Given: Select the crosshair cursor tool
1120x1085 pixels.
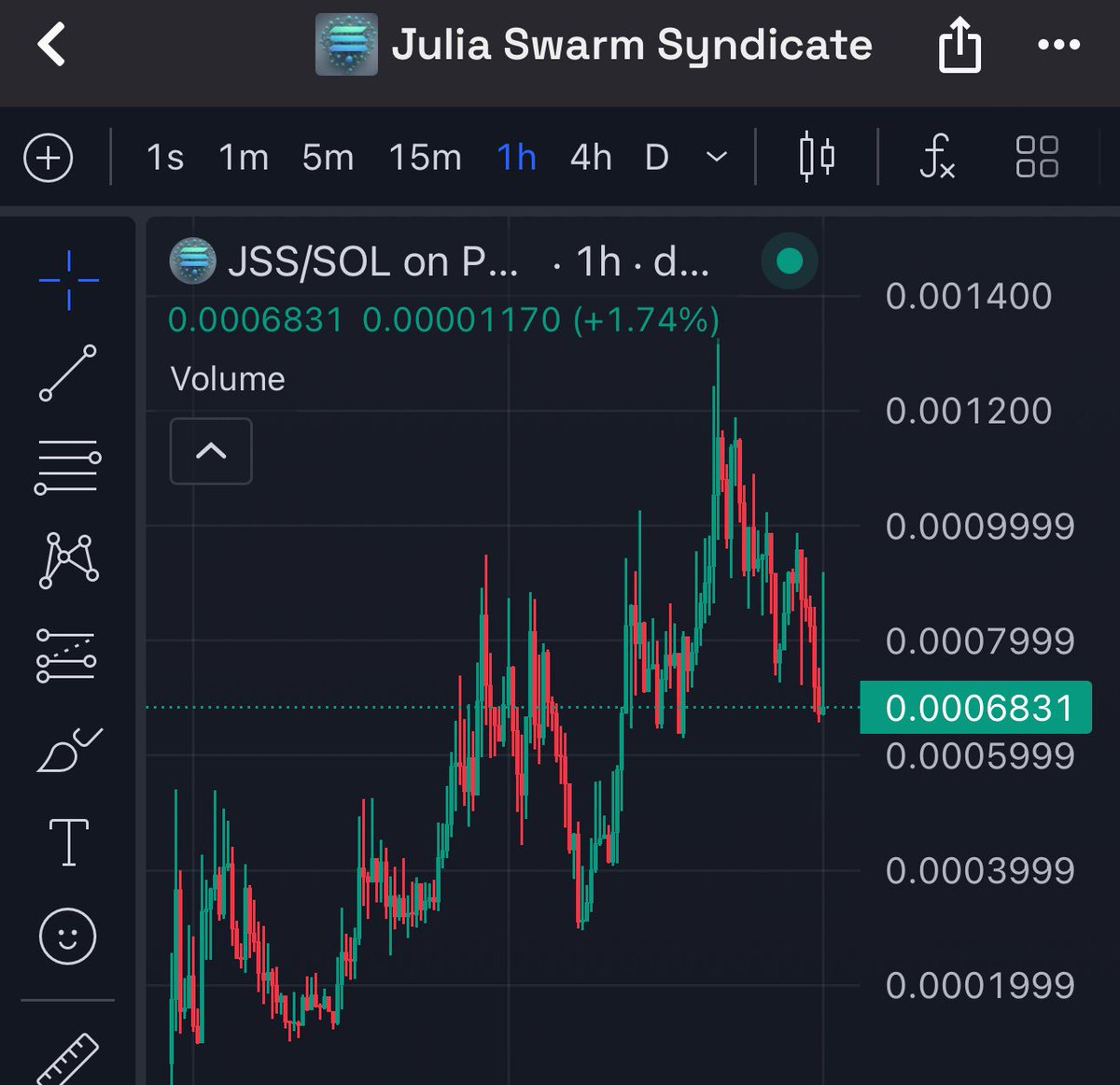Looking at the screenshot, I should click(68, 279).
